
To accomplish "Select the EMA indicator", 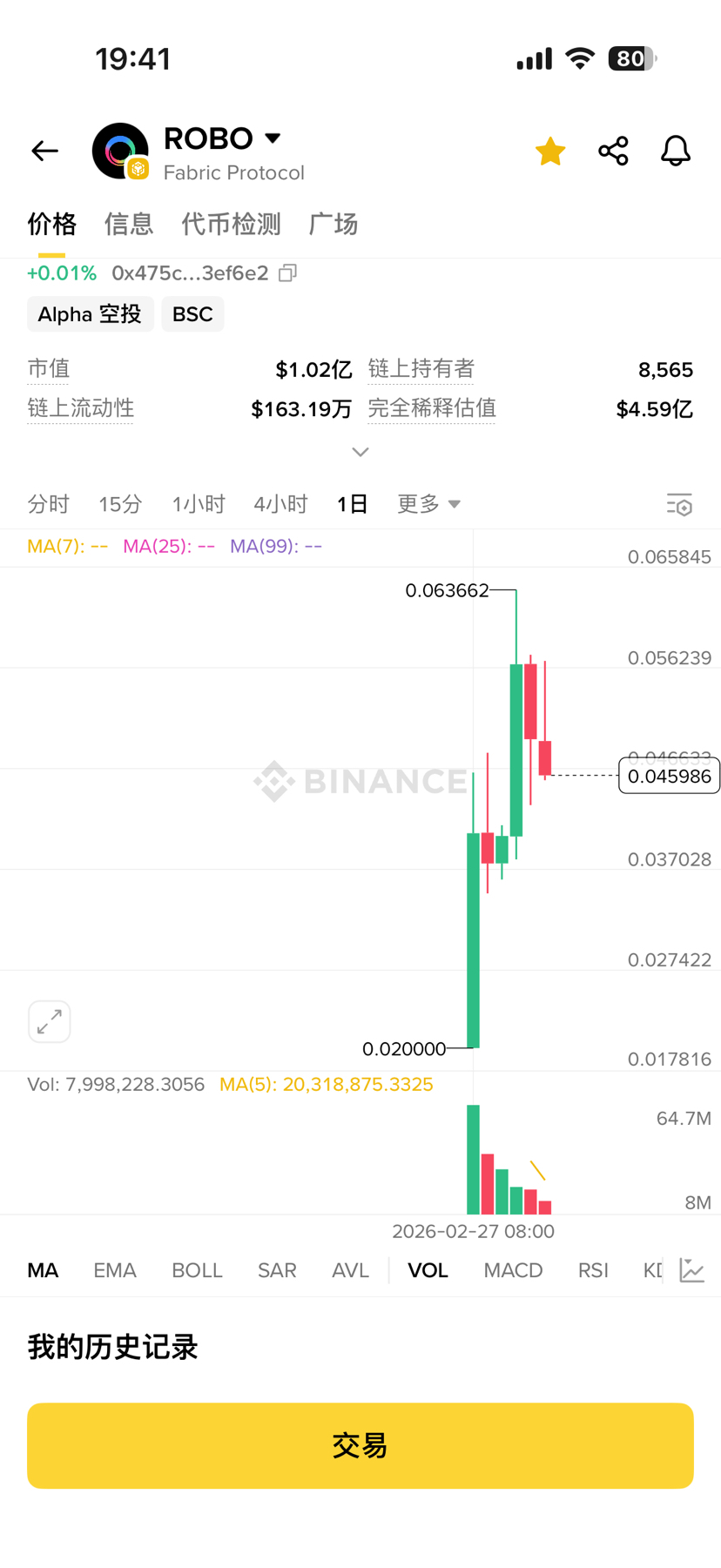I will 115,1271.
